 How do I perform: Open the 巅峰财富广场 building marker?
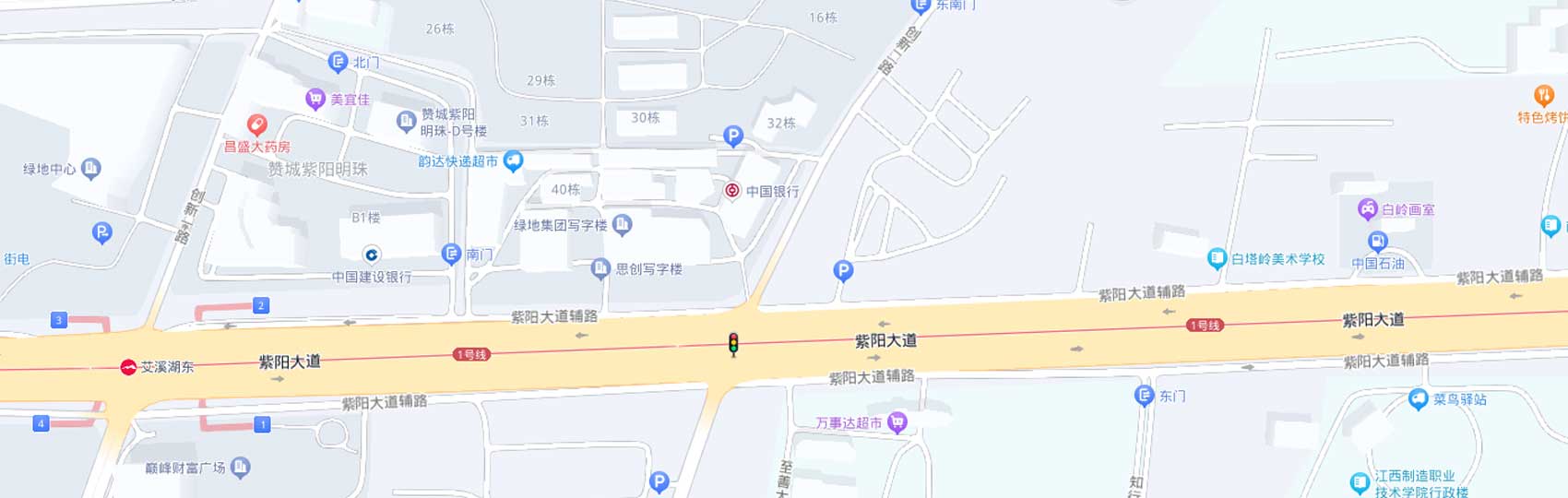tap(240, 468)
